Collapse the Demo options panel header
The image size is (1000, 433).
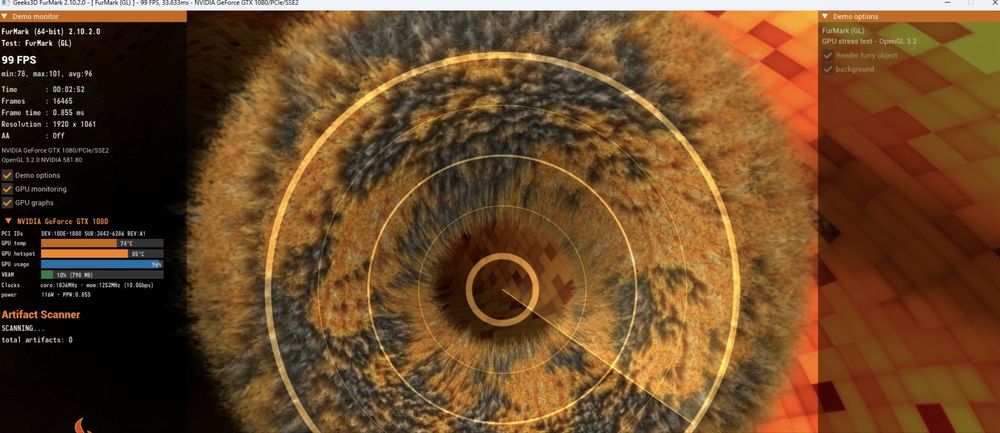826,17
